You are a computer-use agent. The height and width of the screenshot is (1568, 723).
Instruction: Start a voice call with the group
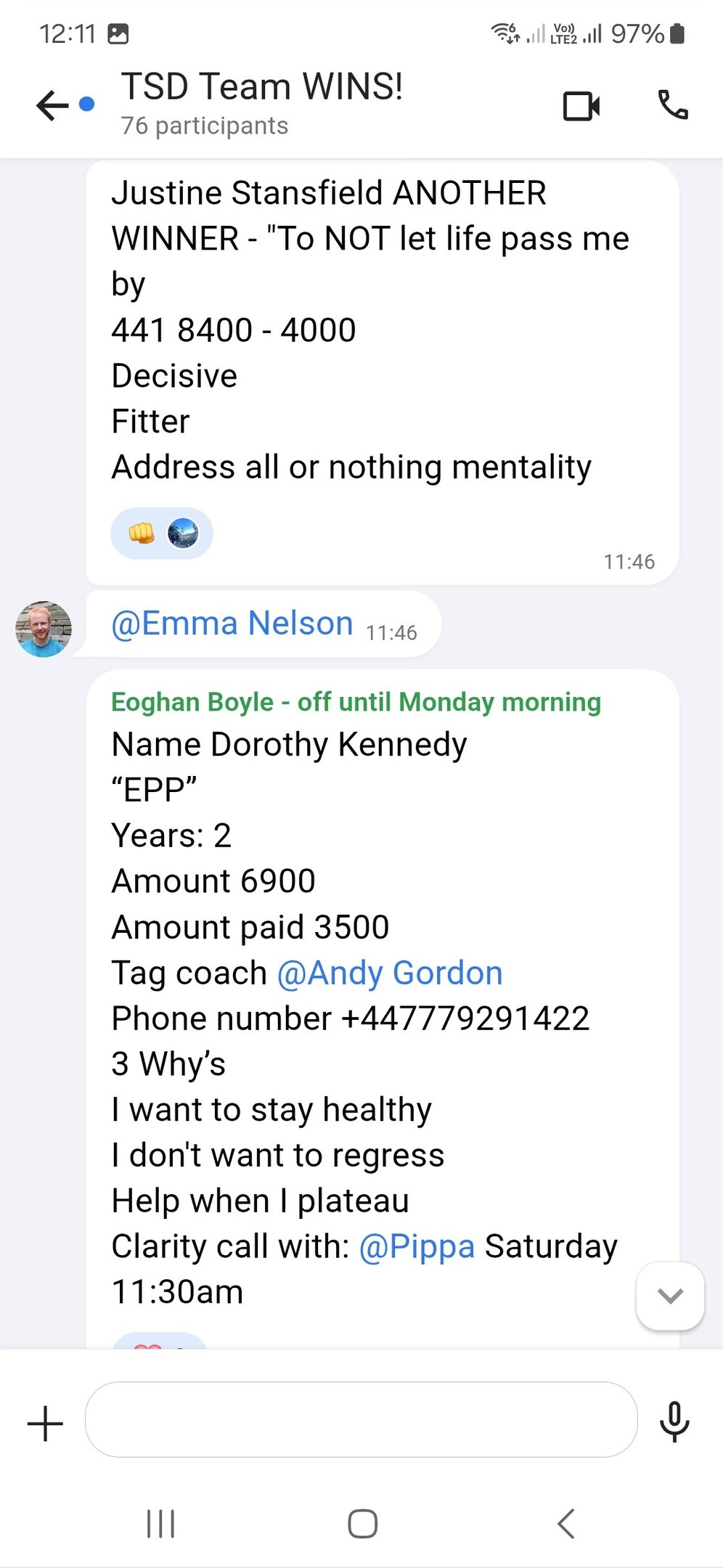(672, 106)
